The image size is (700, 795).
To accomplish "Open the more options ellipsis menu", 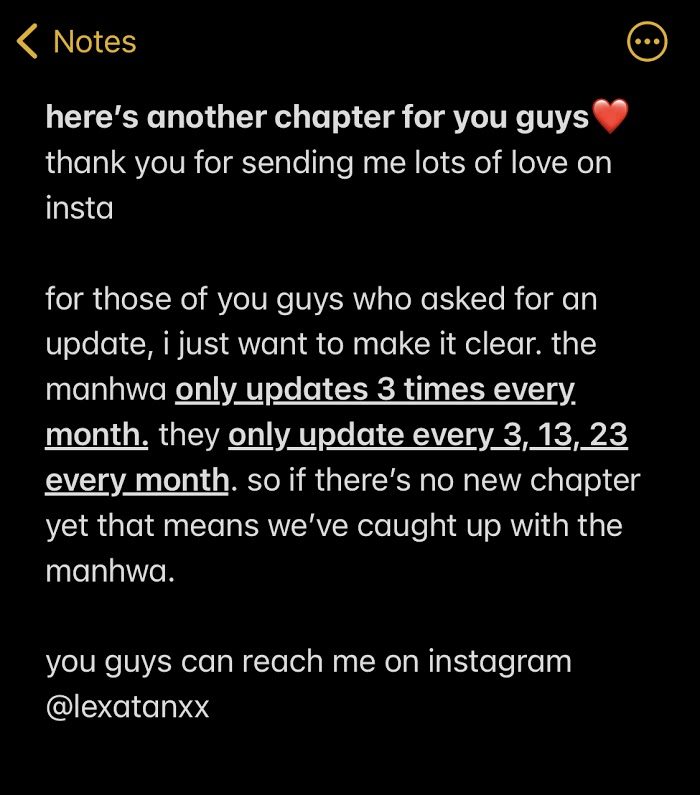I will (647, 42).
